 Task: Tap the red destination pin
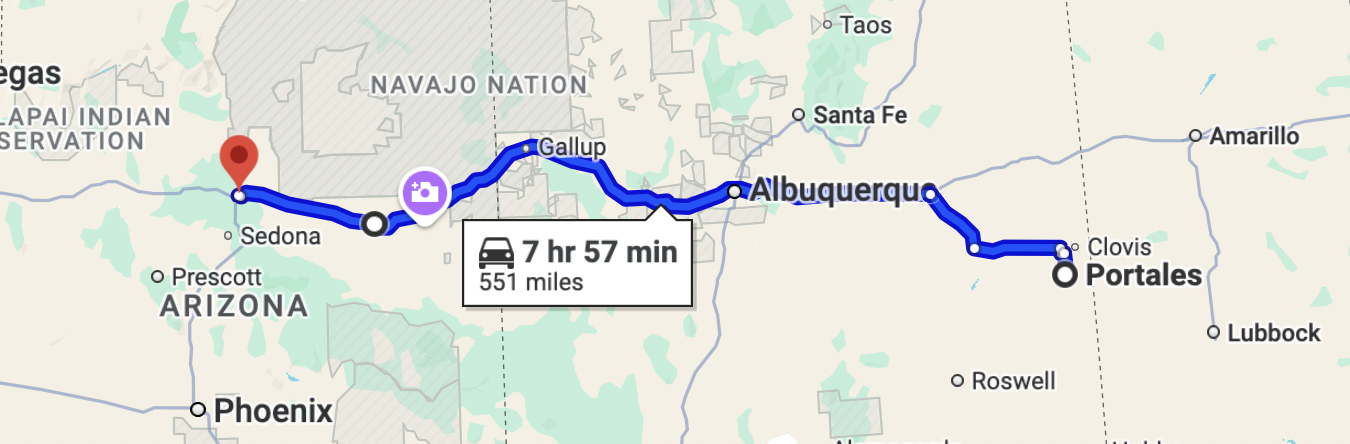click(238, 160)
